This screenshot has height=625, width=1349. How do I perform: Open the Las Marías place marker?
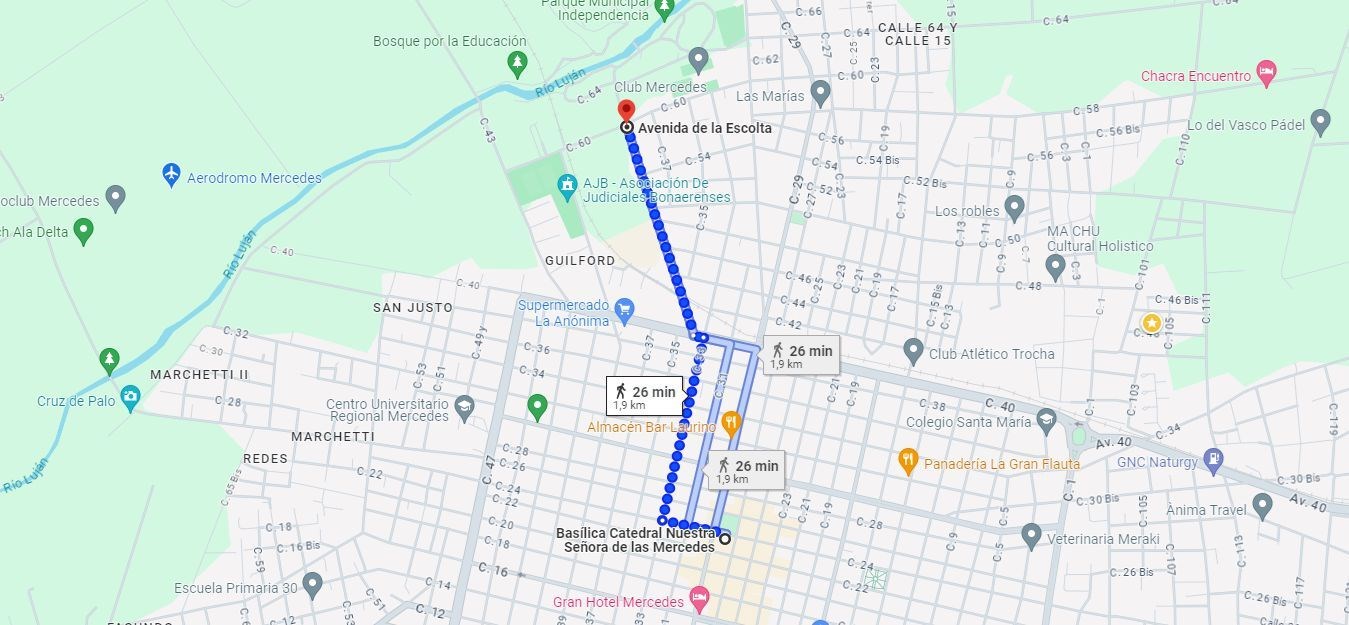pos(821,93)
